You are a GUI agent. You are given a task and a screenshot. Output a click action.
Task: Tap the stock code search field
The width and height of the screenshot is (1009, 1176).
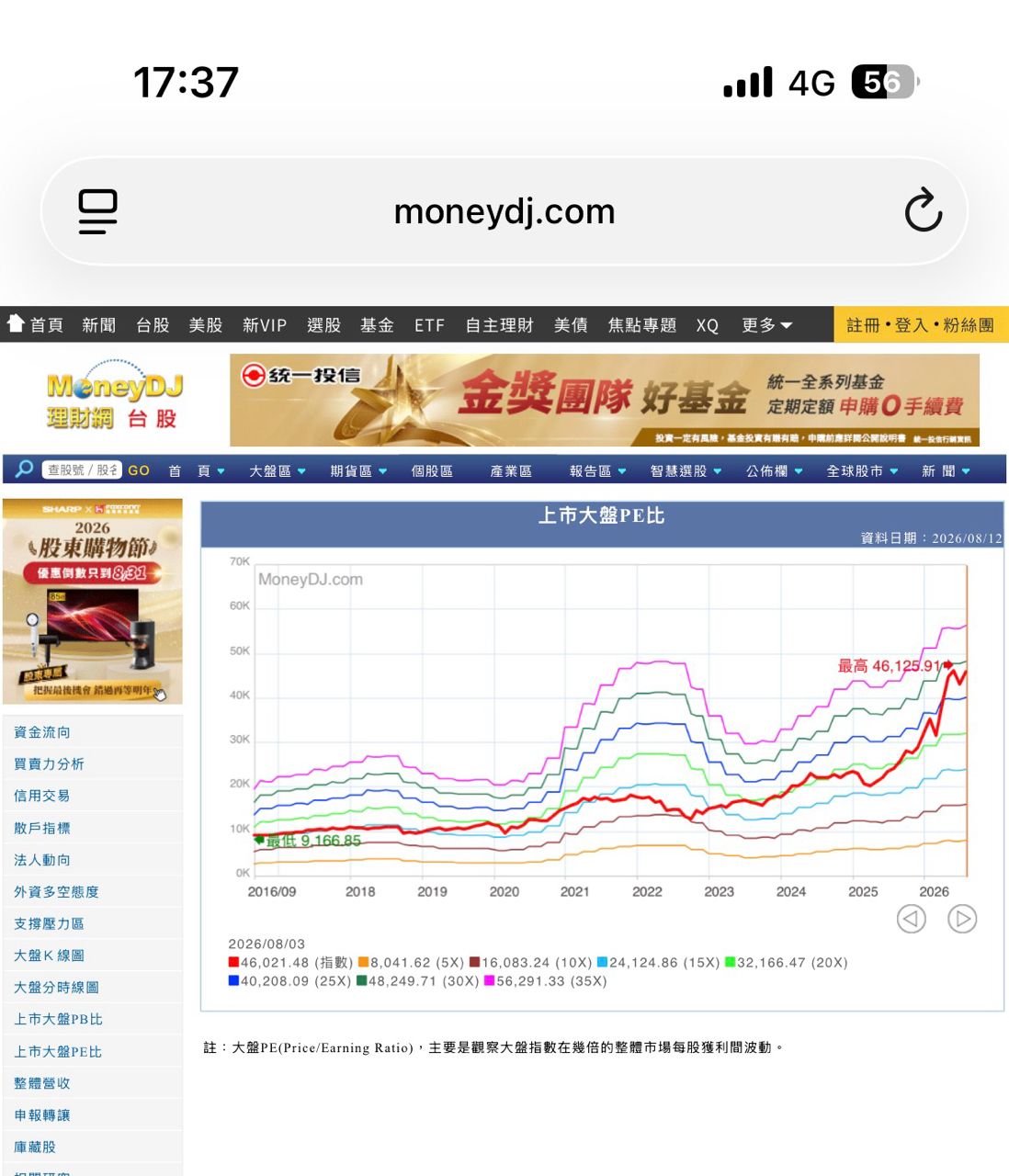click(x=82, y=469)
